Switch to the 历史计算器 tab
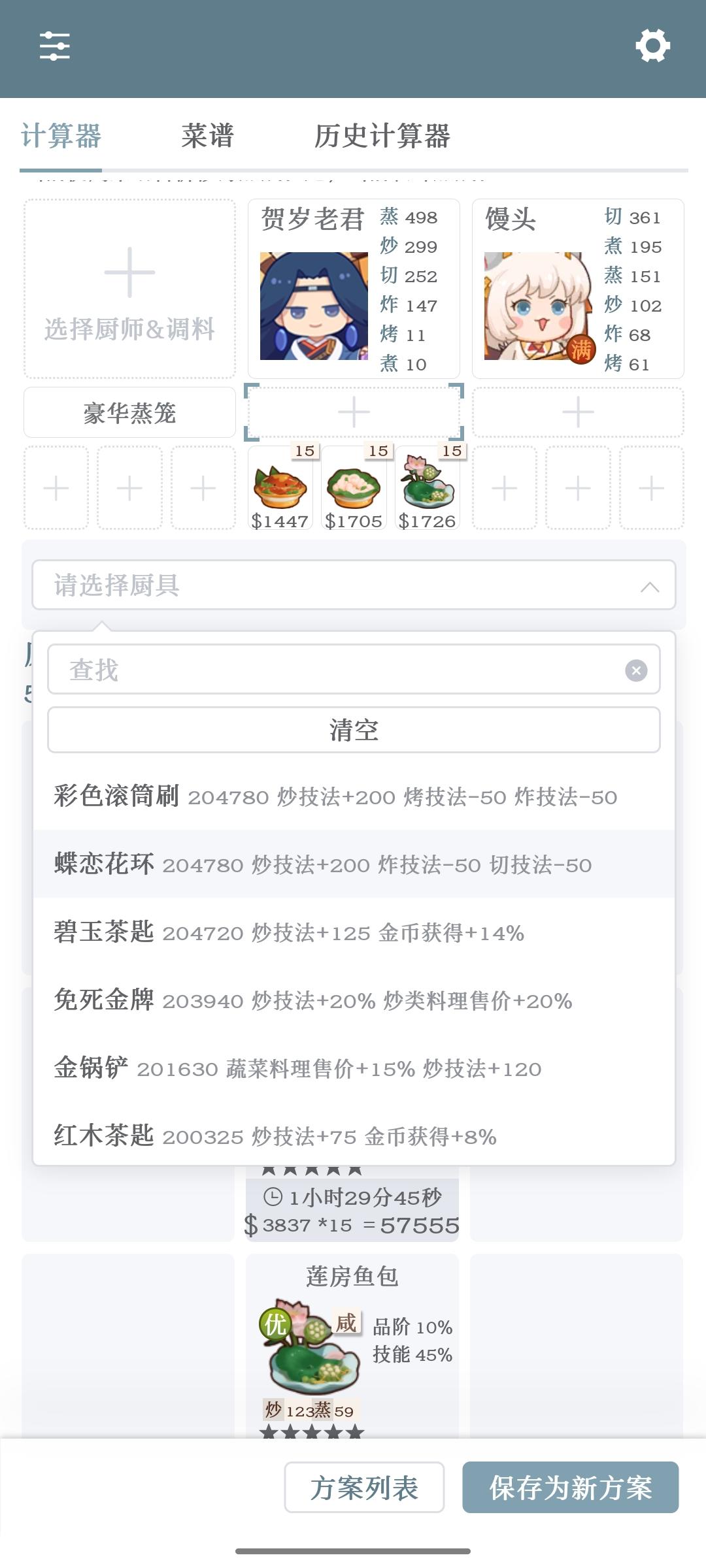706x1568 pixels. [382, 136]
